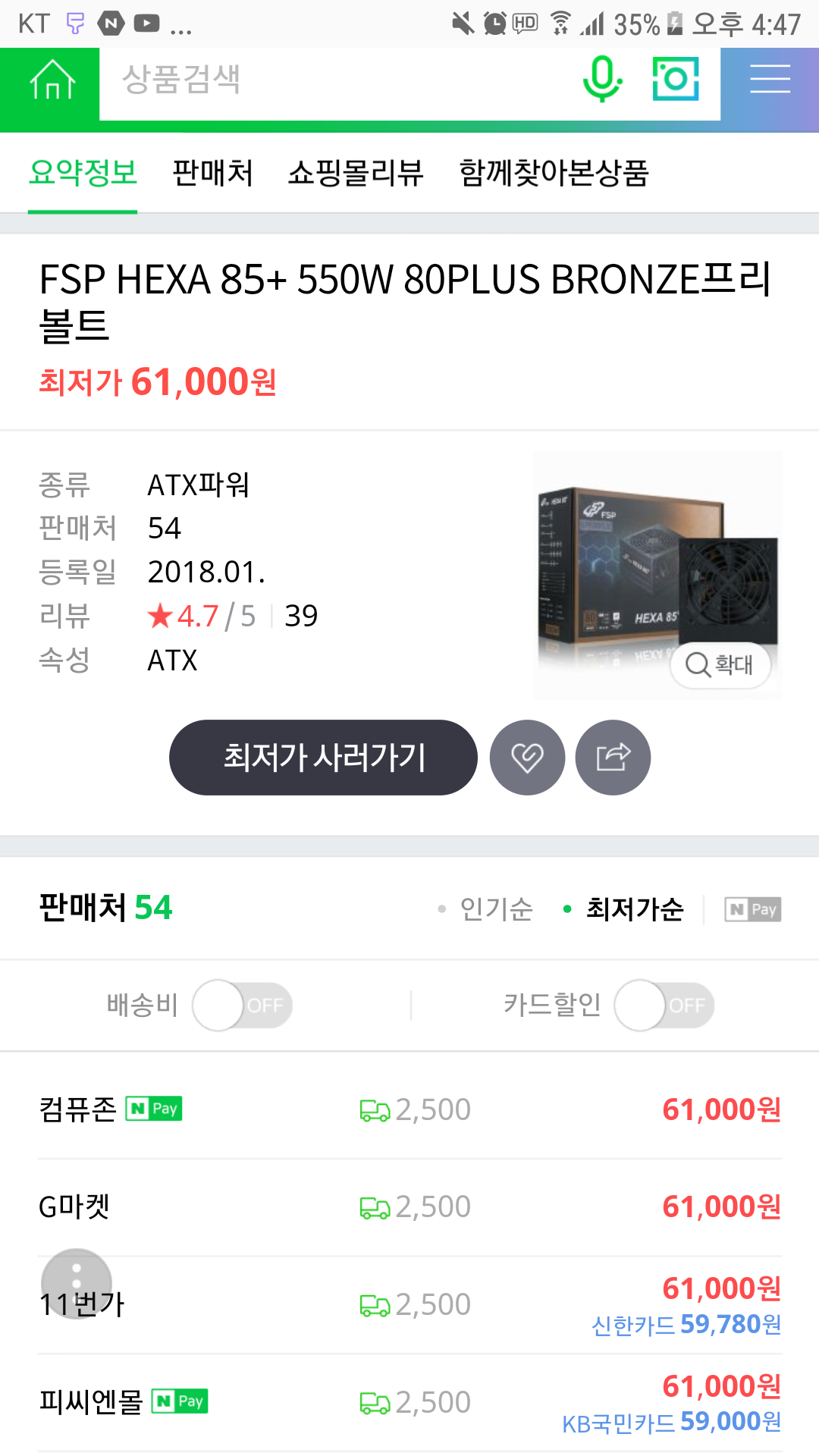Viewport: 819px width, 1456px height.
Task: Enlarge the product image with 확대
Action: (720, 665)
